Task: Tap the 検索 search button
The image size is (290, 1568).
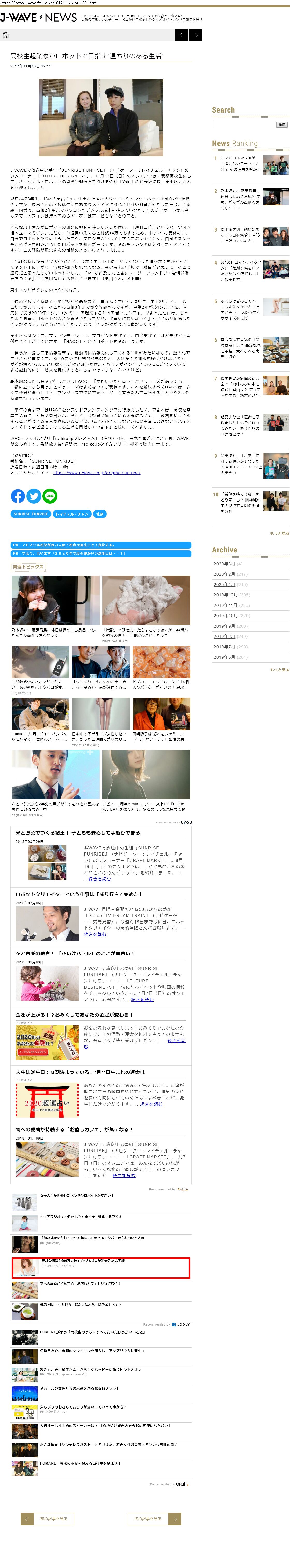Action: tap(282, 124)
